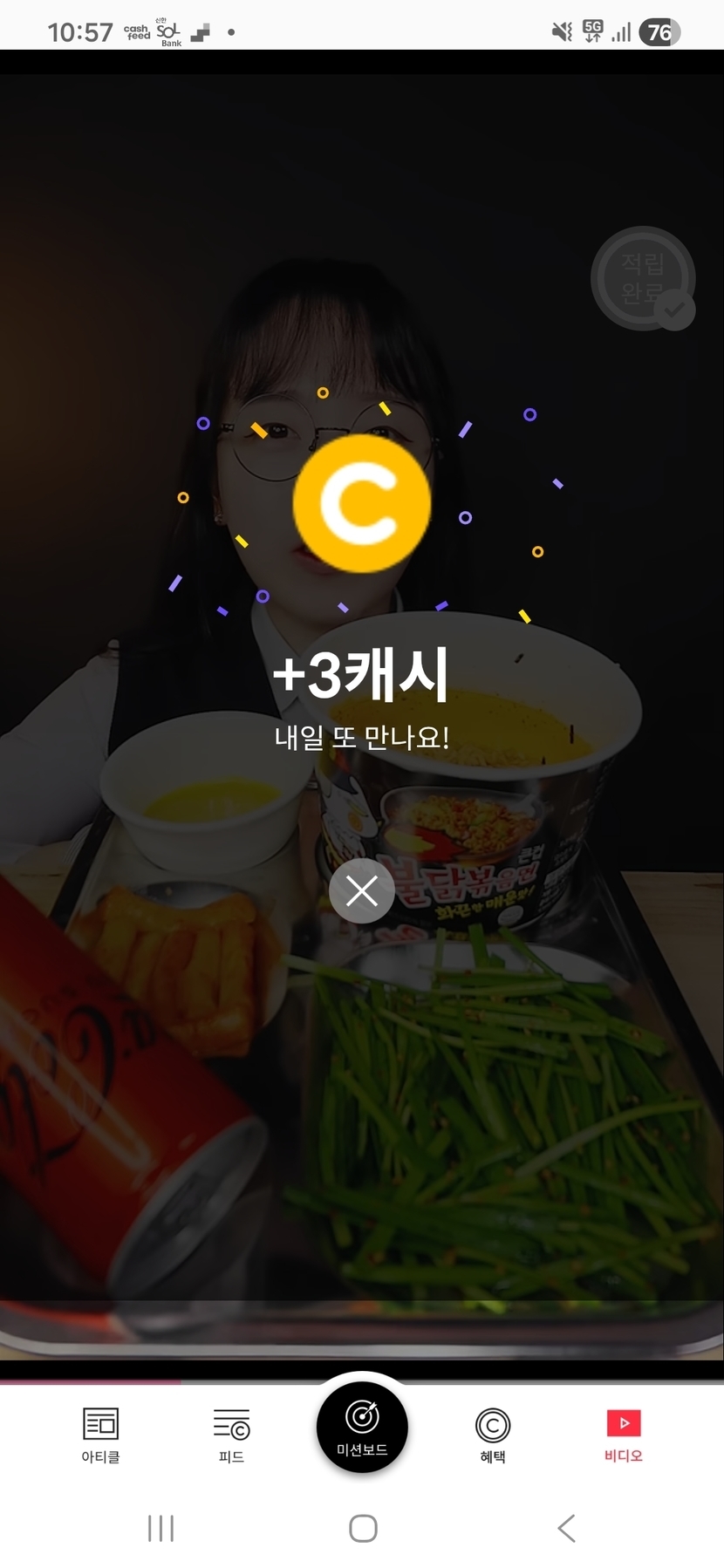The height and width of the screenshot is (1568, 724).
Task: Open the 피드 tab
Action: [x=231, y=1435]
